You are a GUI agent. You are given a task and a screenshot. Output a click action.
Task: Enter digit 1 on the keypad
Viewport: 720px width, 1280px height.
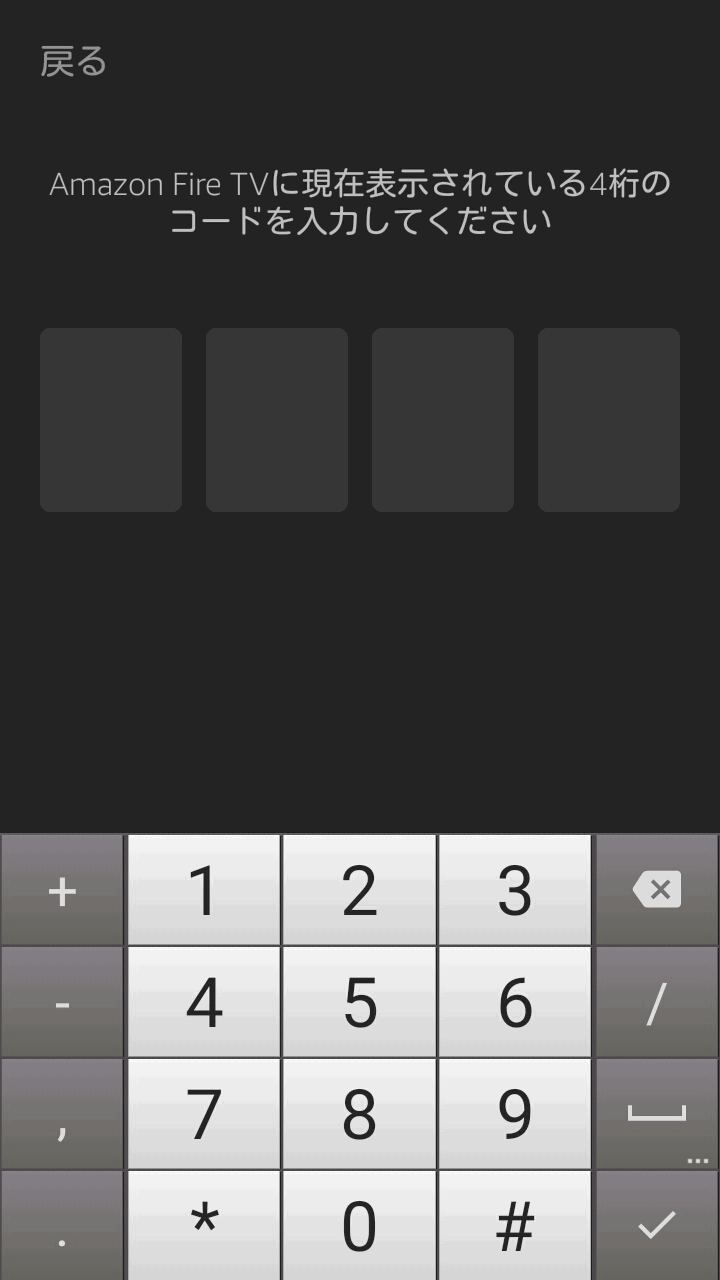[204, 890]
